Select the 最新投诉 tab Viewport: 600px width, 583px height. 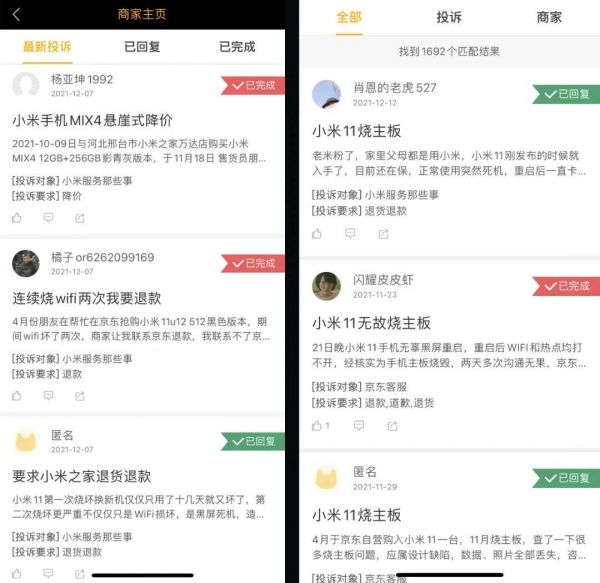click(x=47, y=47)
